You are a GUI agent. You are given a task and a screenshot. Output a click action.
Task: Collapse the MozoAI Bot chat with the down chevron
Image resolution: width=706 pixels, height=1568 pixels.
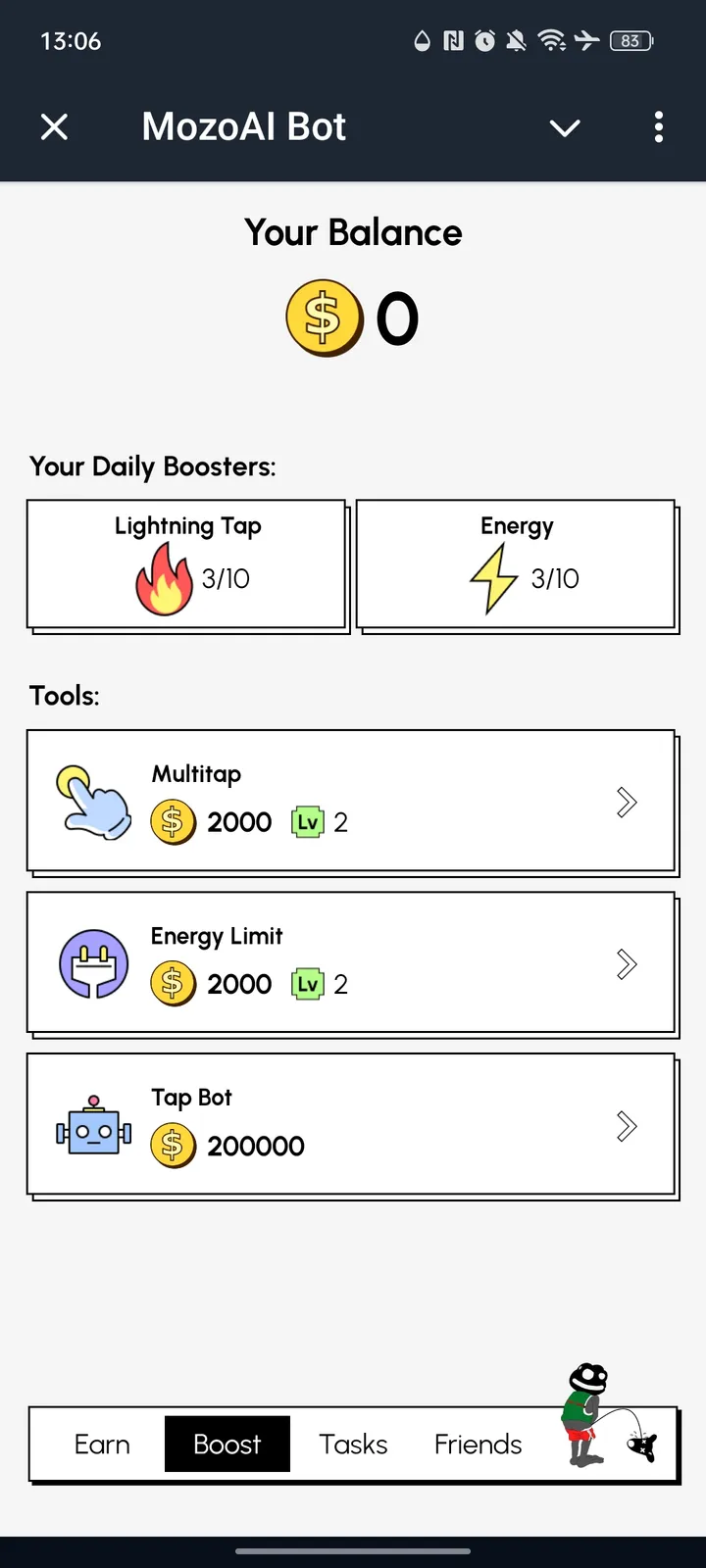click(565, 127)
